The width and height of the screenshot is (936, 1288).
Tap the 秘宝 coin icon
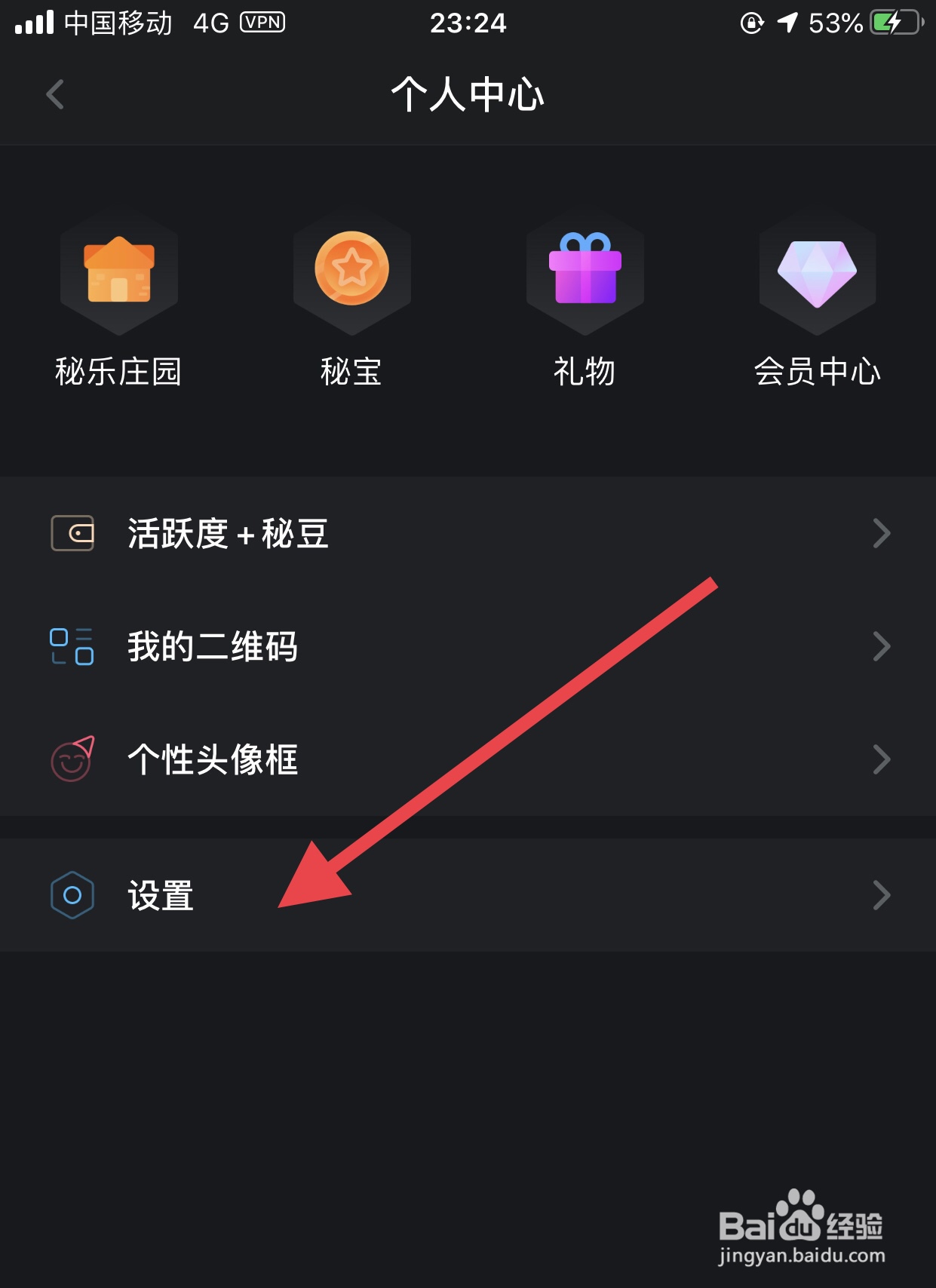351,273
